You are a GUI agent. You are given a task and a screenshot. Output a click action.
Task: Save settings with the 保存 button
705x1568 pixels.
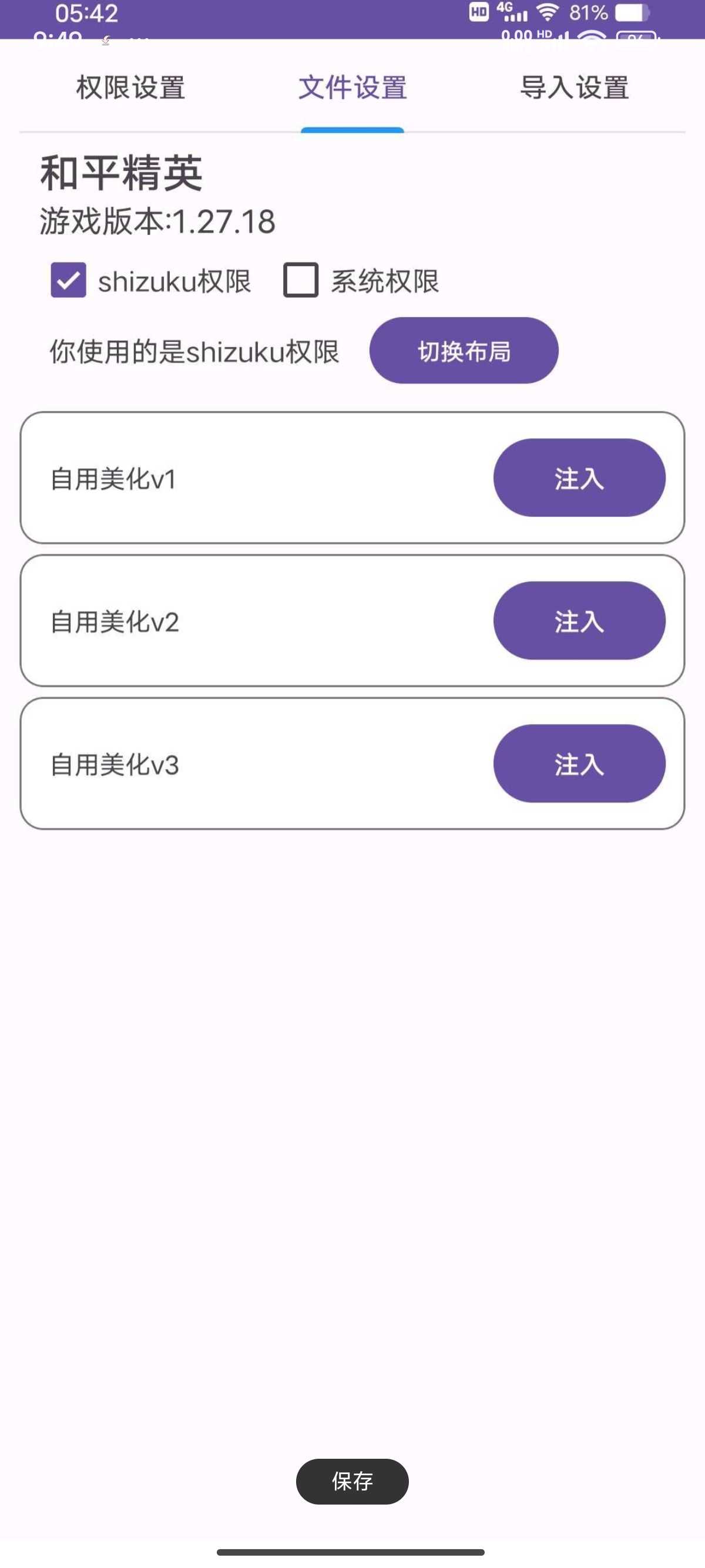tap(352, 1482)
